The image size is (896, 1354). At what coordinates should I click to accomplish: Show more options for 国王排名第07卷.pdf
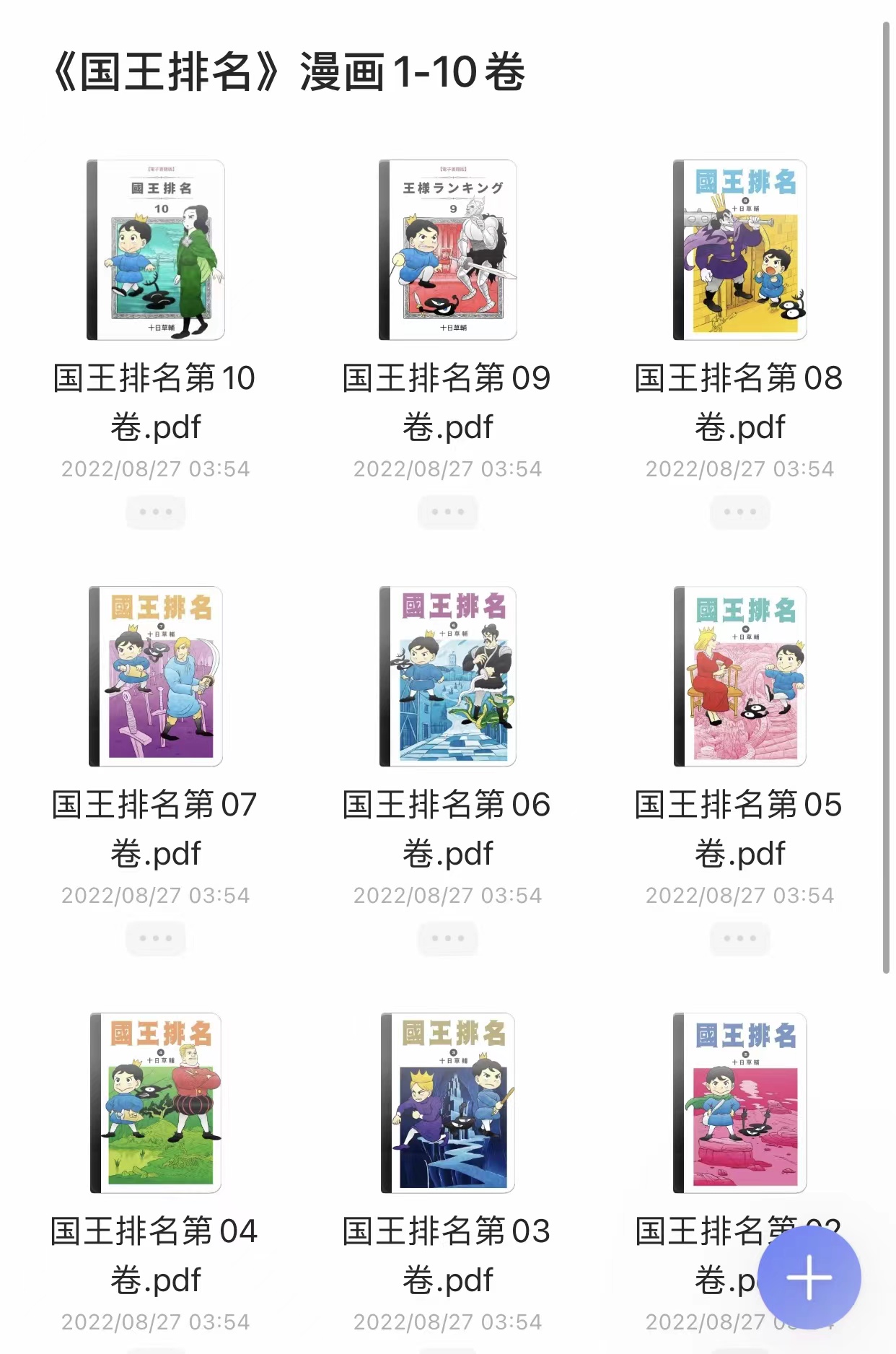click(x=156, y=938)
